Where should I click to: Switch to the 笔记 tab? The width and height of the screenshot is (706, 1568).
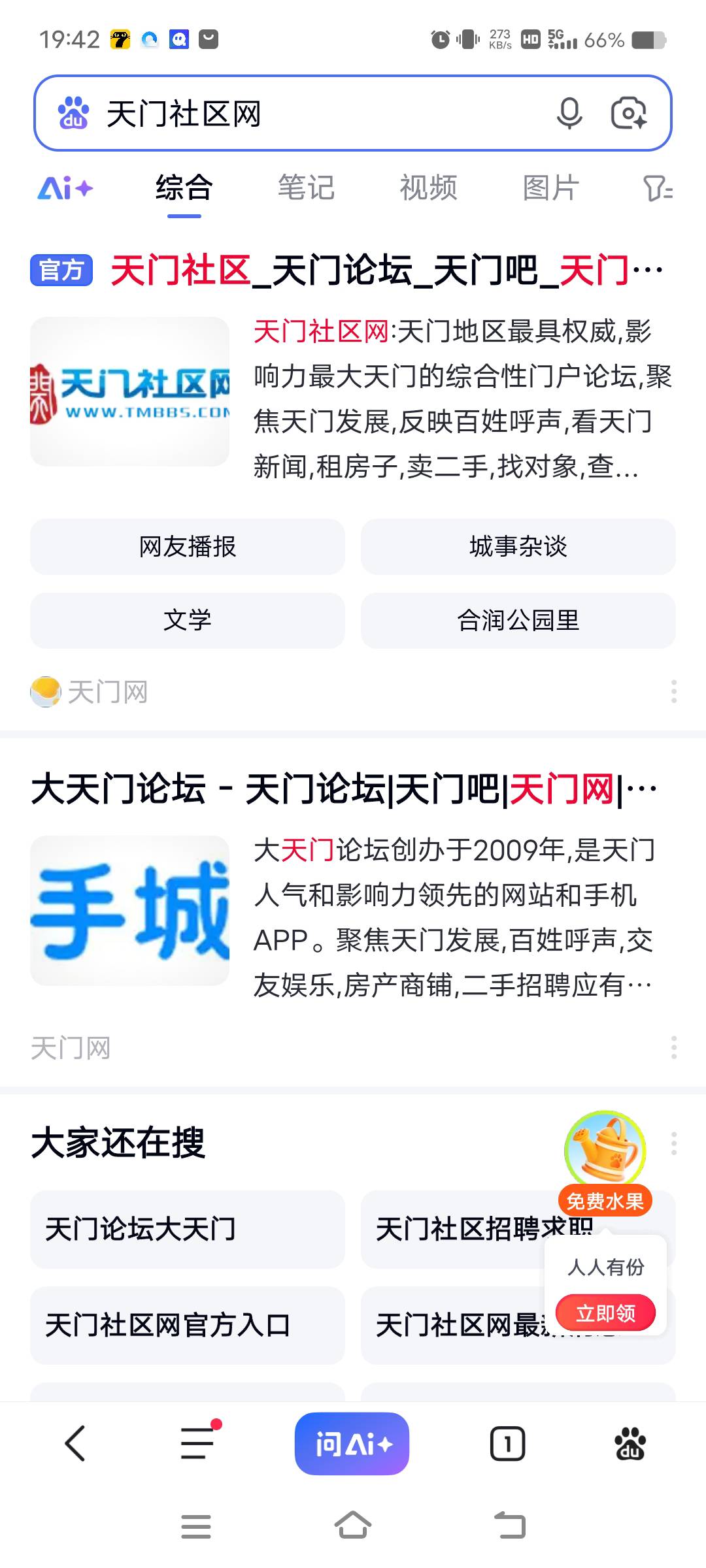click(306, 188)
